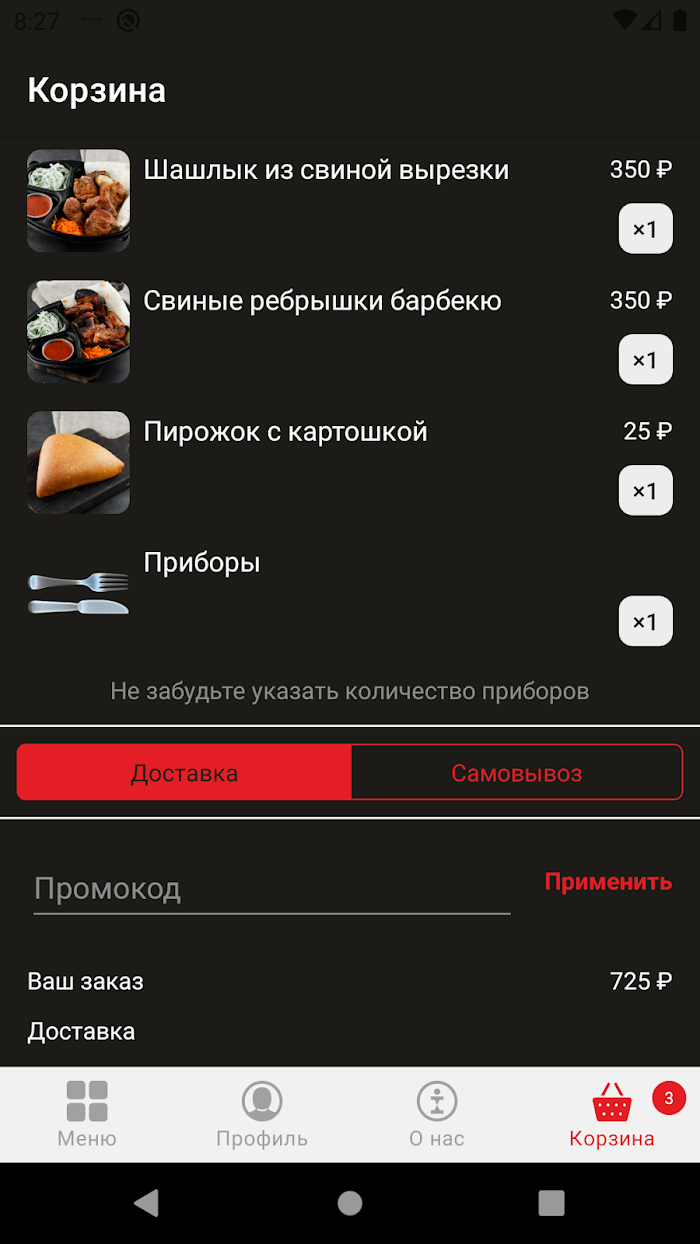The height and width of the screenshot is (1244, 700).
Task: Switch to the О нас tab
Action: click(437, 1114)
